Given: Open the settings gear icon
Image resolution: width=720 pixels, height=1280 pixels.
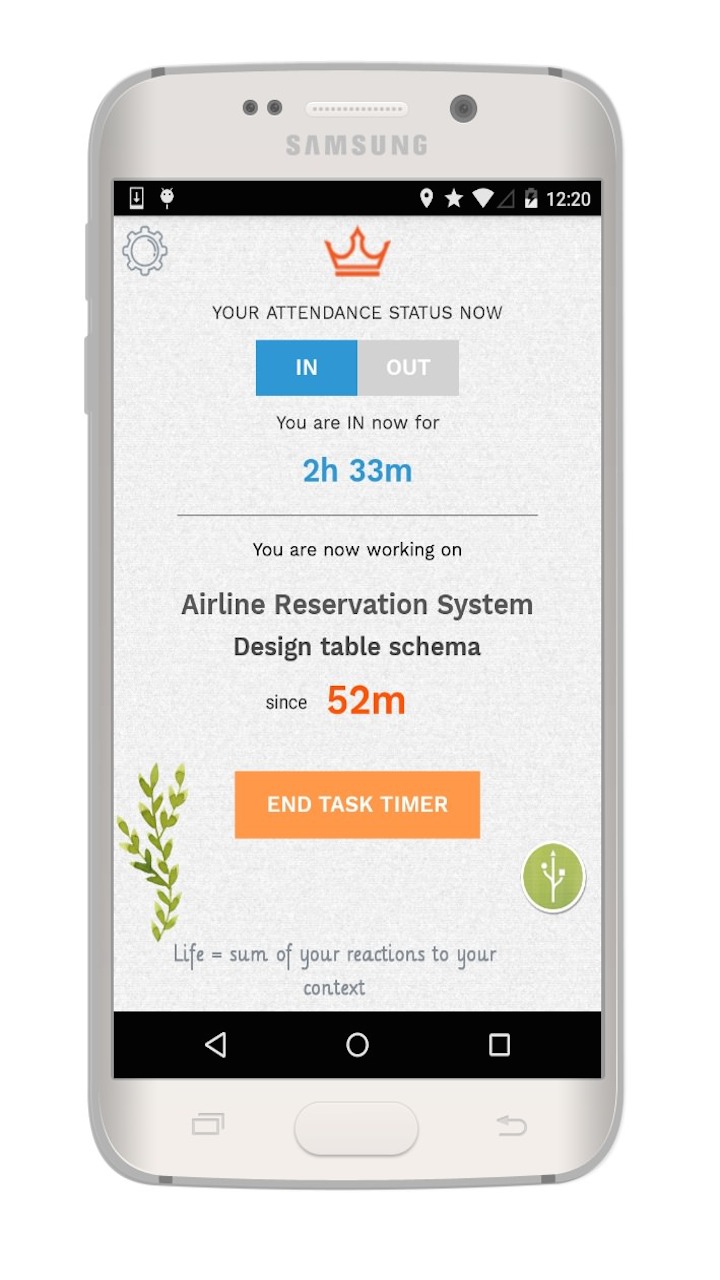Looking at the screenshot, I should 144,250.
